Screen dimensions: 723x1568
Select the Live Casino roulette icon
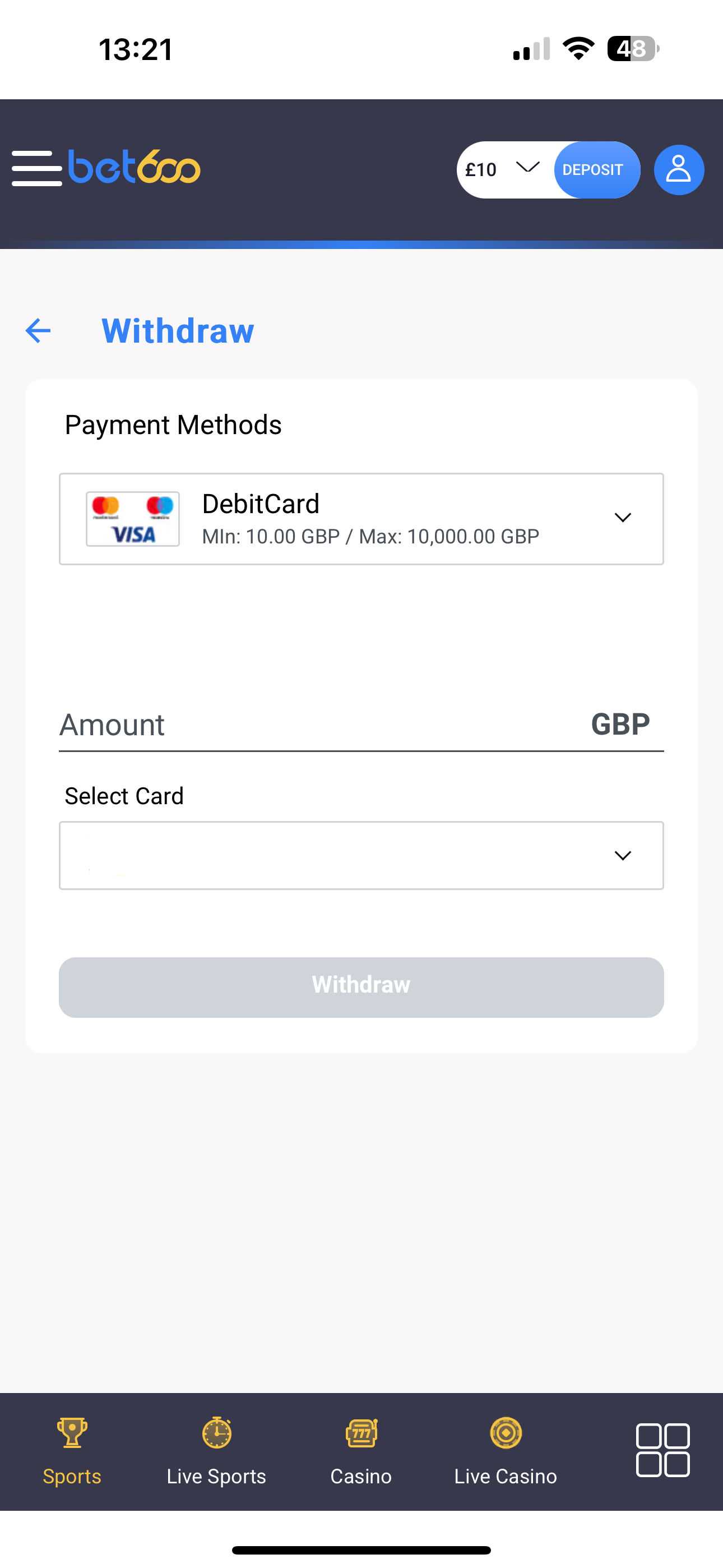pyautogui.click(x=506, y=1432)
